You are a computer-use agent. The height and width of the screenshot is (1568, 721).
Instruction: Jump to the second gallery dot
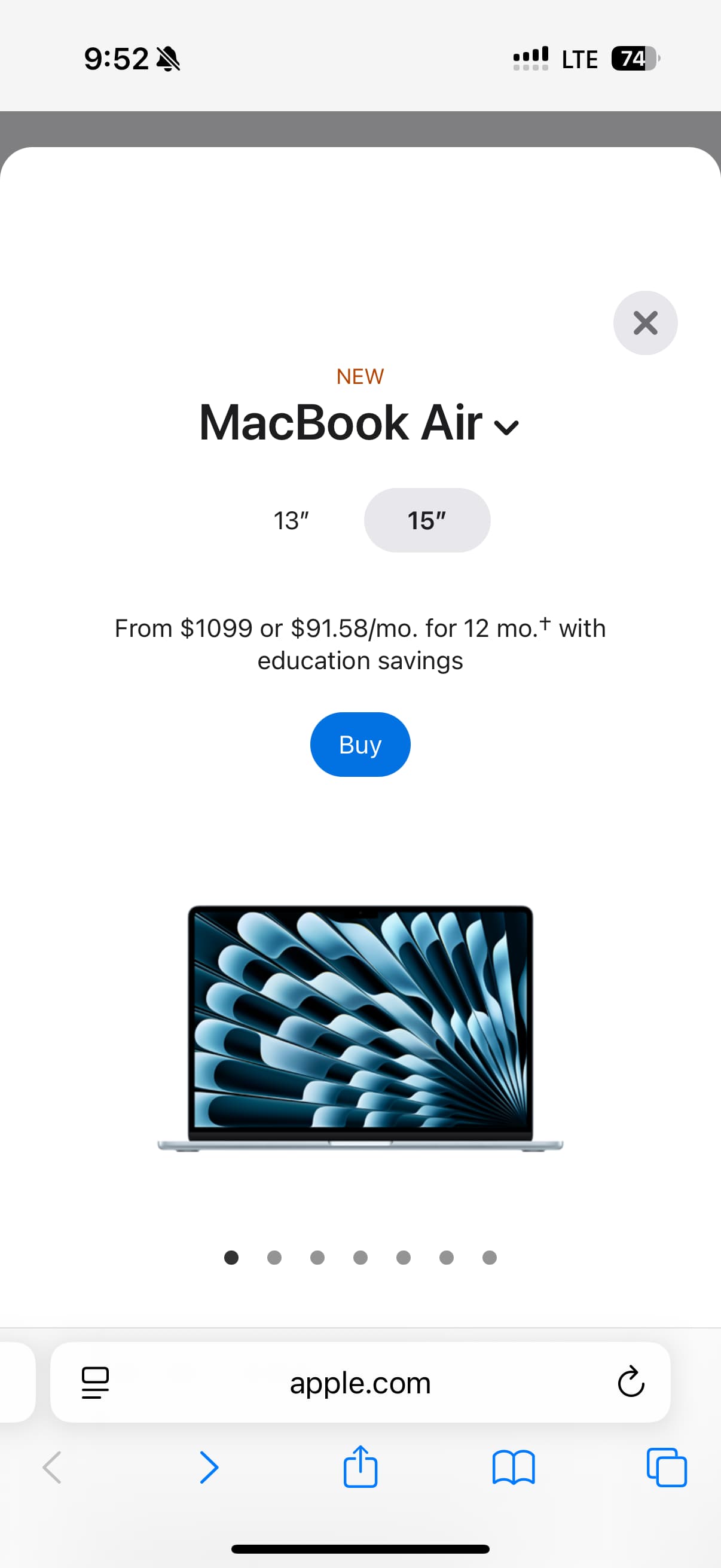click(x=274, y=1258)
